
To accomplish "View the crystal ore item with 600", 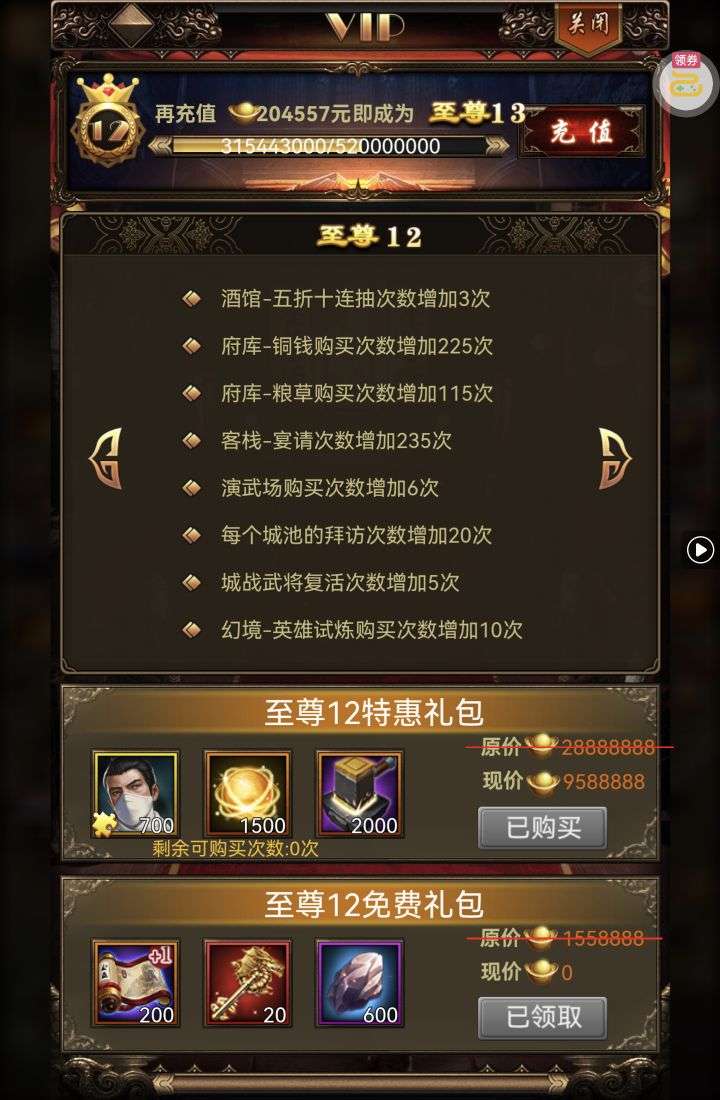I will pos(360,983).
